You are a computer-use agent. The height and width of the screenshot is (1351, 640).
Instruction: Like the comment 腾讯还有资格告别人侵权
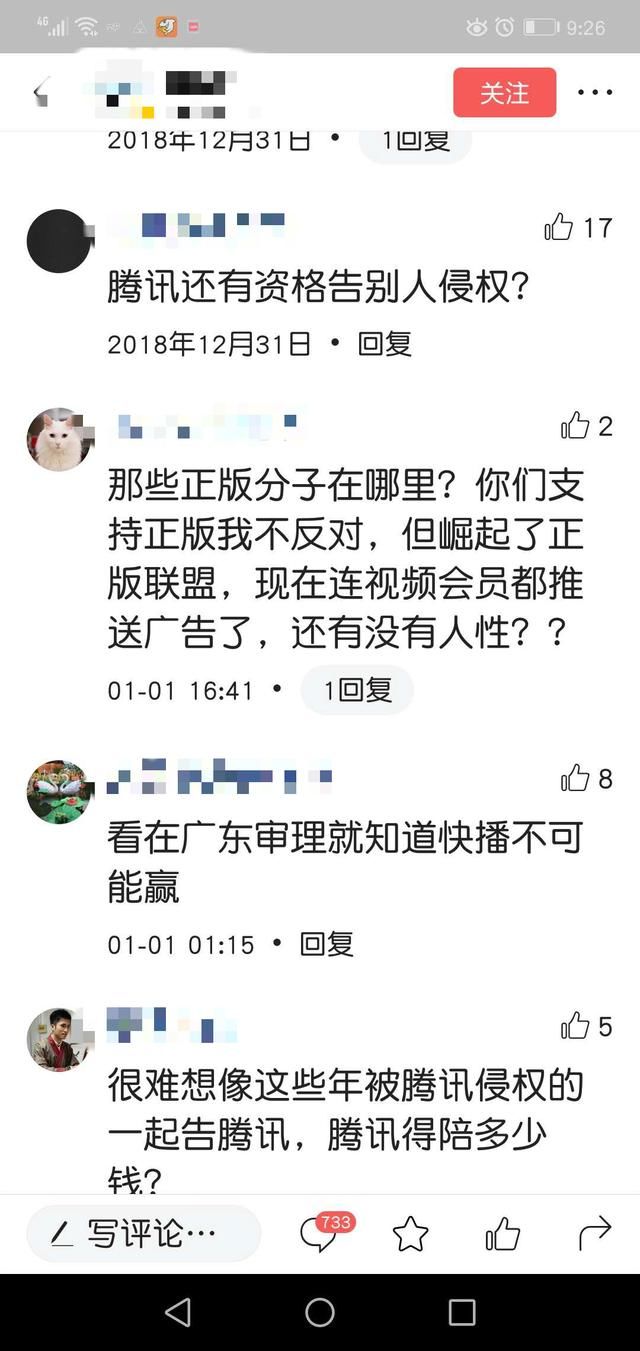[560, 228]
